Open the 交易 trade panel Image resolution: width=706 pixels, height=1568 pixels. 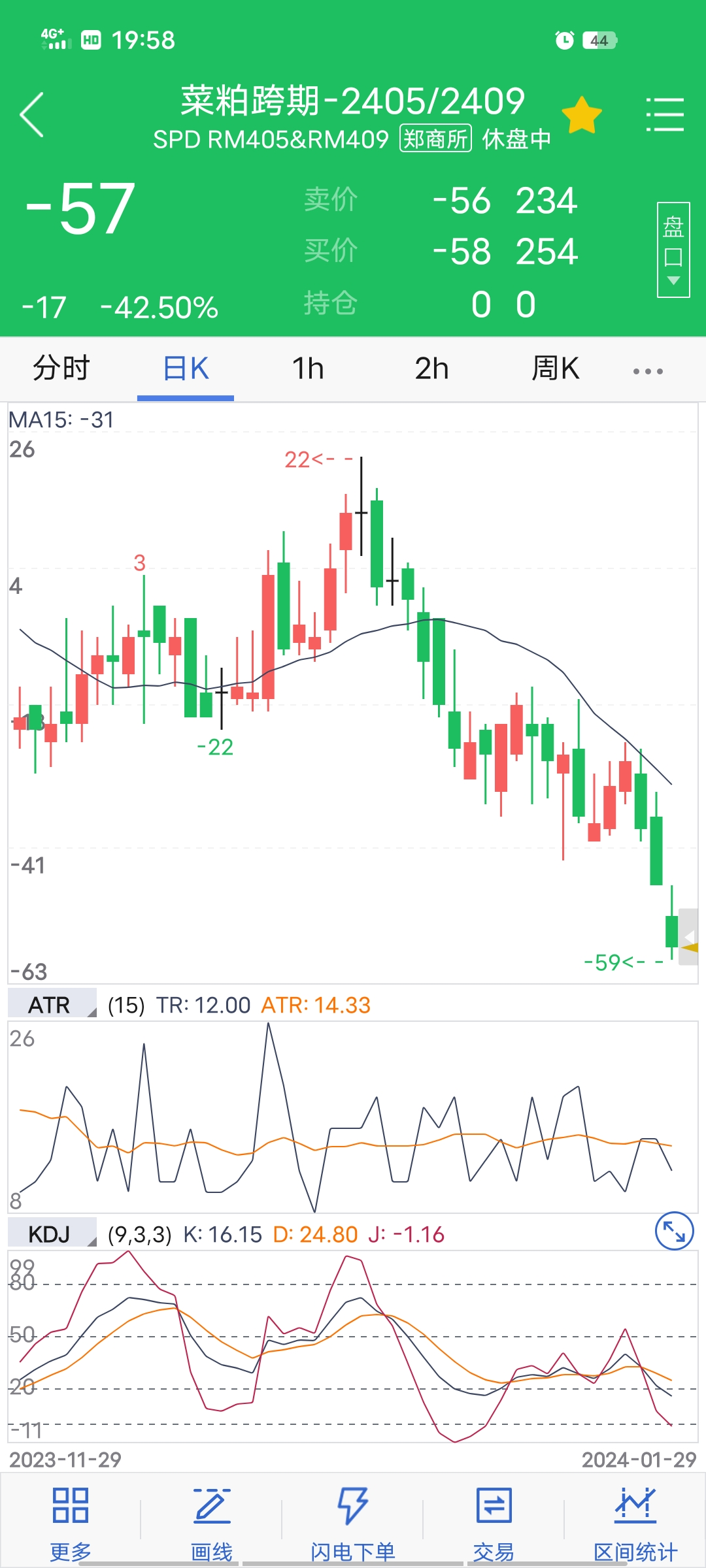[x=494, y=1522]
